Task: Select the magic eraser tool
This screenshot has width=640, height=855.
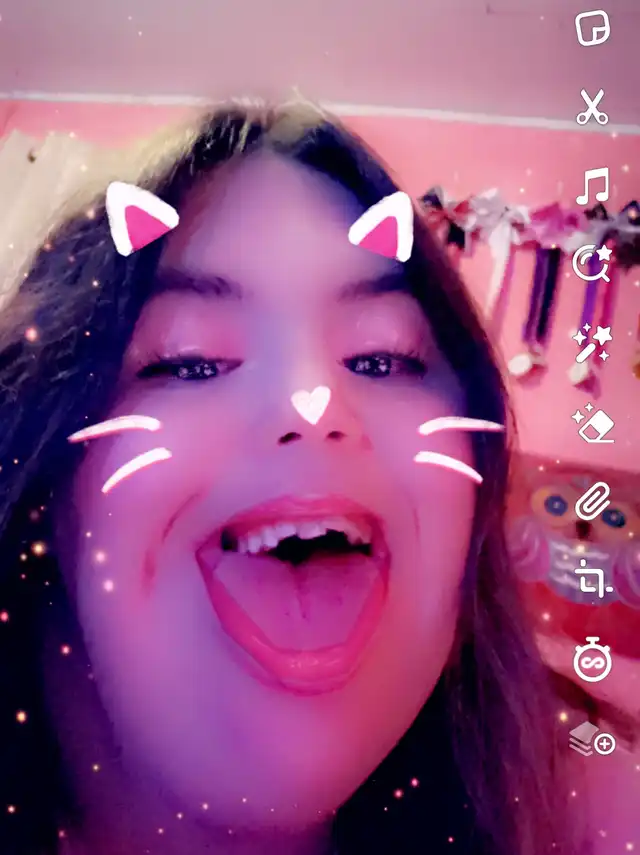Action: tap(592, 422)
